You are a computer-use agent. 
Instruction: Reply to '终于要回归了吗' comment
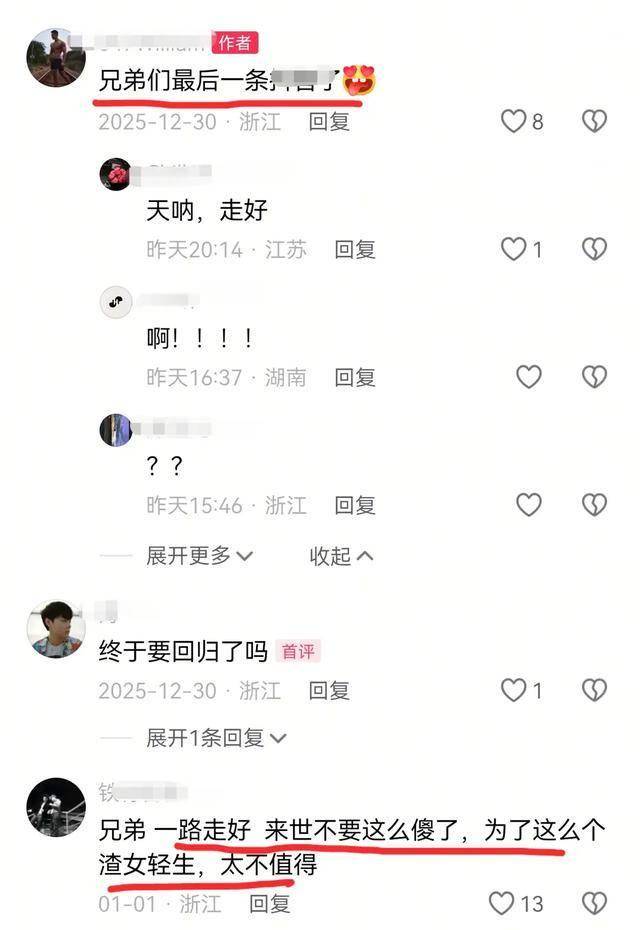point(329,690)
